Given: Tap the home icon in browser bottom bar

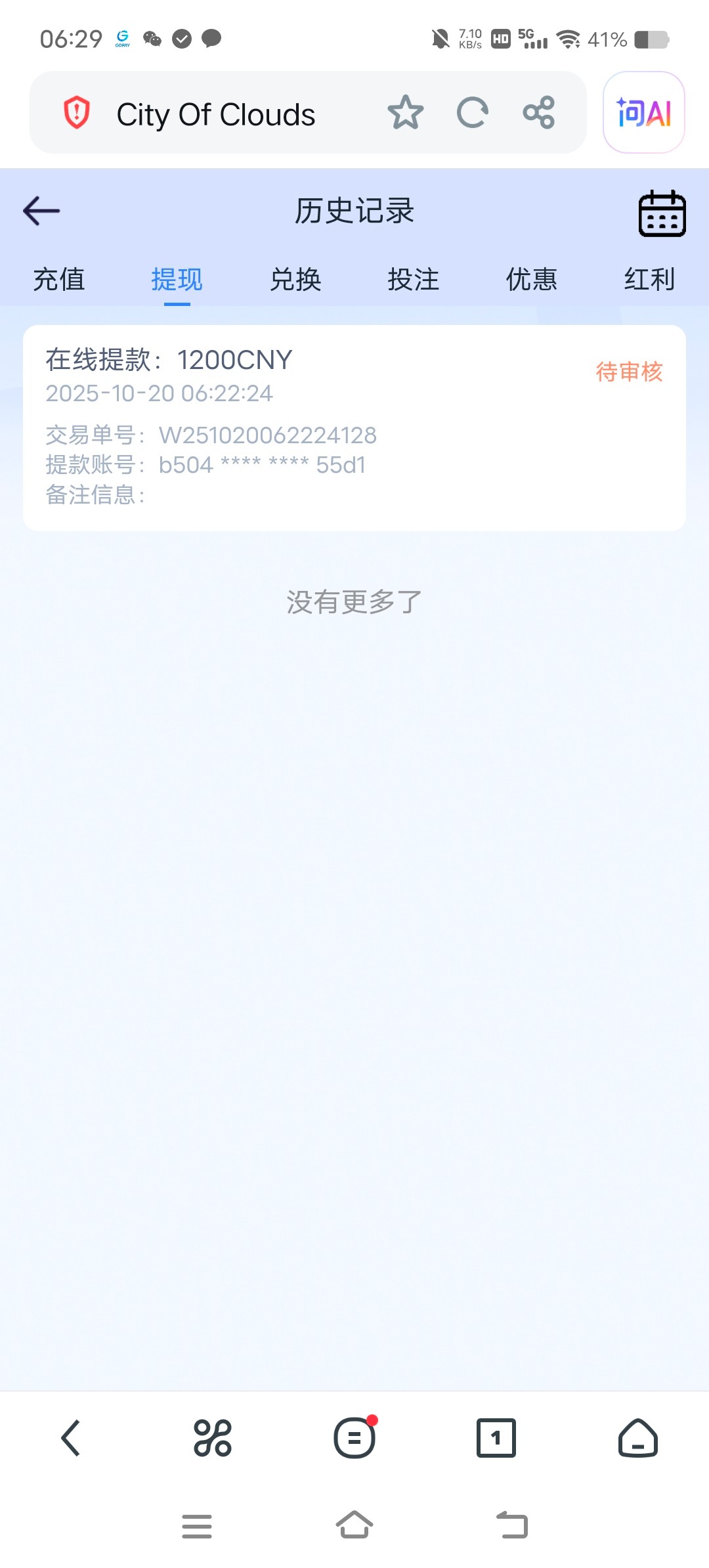Looking at the screenshot, I should click(638, 1438).
